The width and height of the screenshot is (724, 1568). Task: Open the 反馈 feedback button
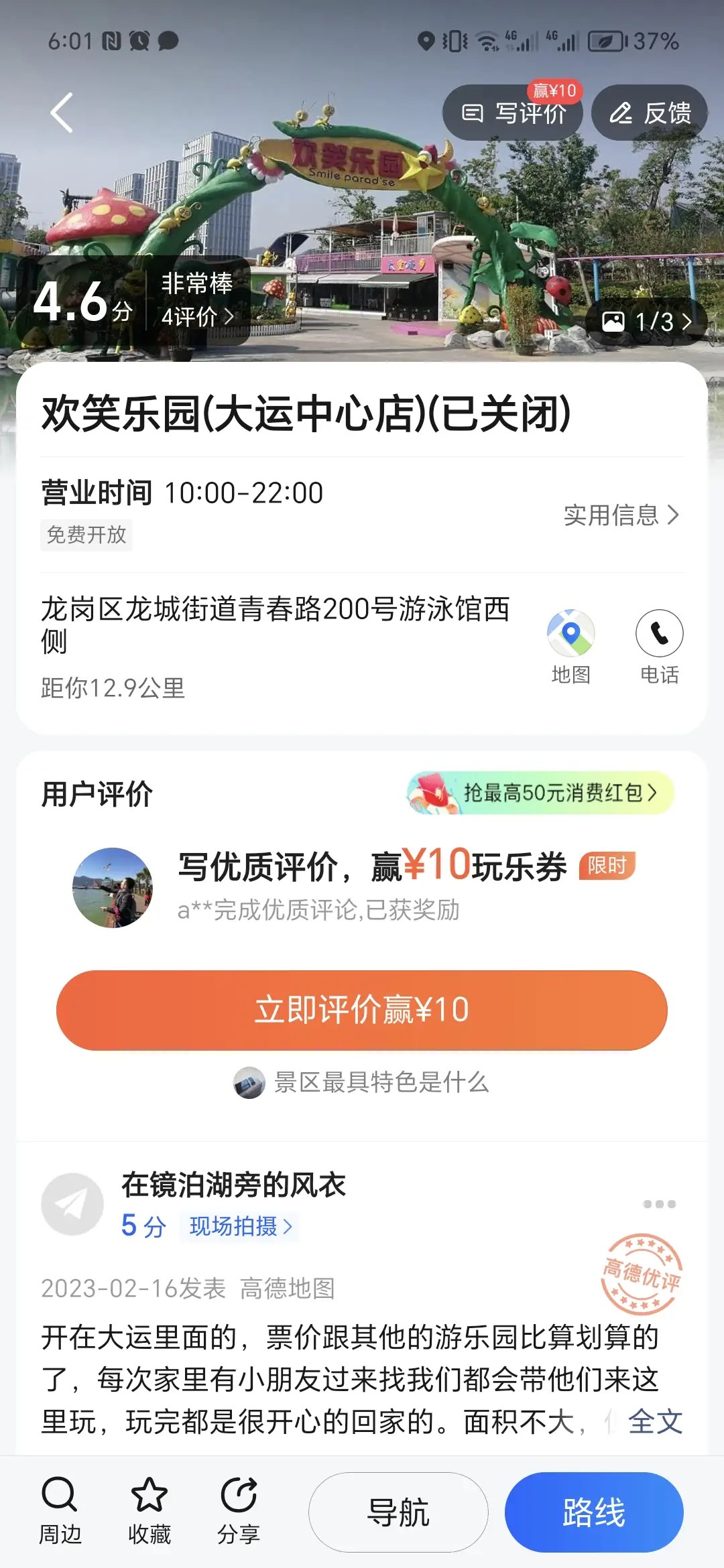click(x=650, y=113)
